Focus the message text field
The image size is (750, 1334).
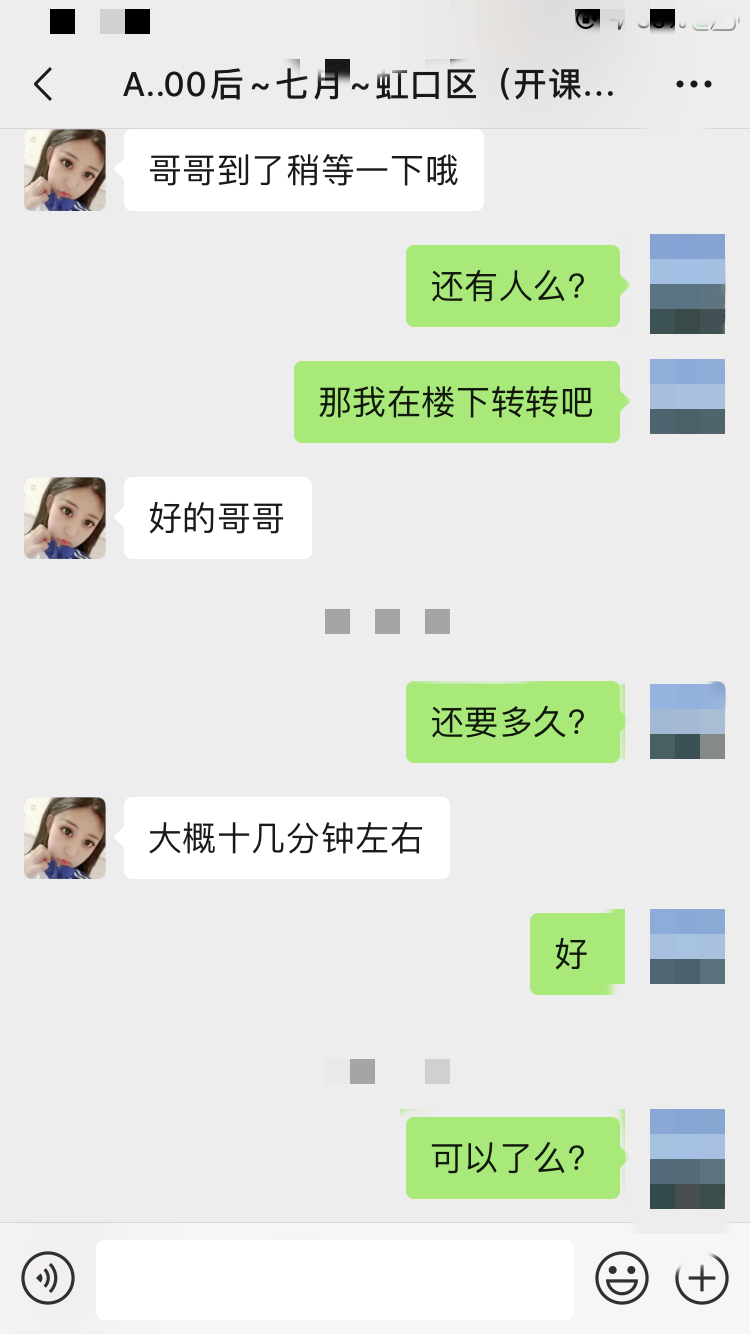click(x=334, y=1279)
